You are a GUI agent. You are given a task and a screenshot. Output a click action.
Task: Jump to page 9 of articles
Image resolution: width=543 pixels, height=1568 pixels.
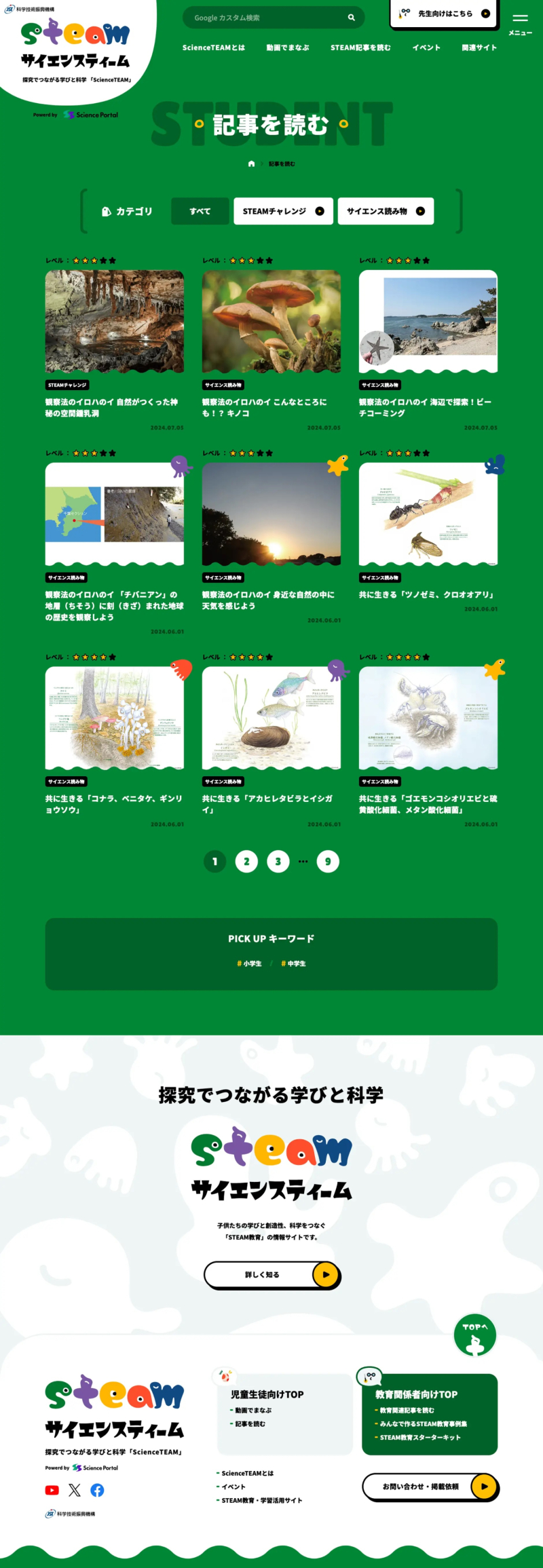coord(328,861)
